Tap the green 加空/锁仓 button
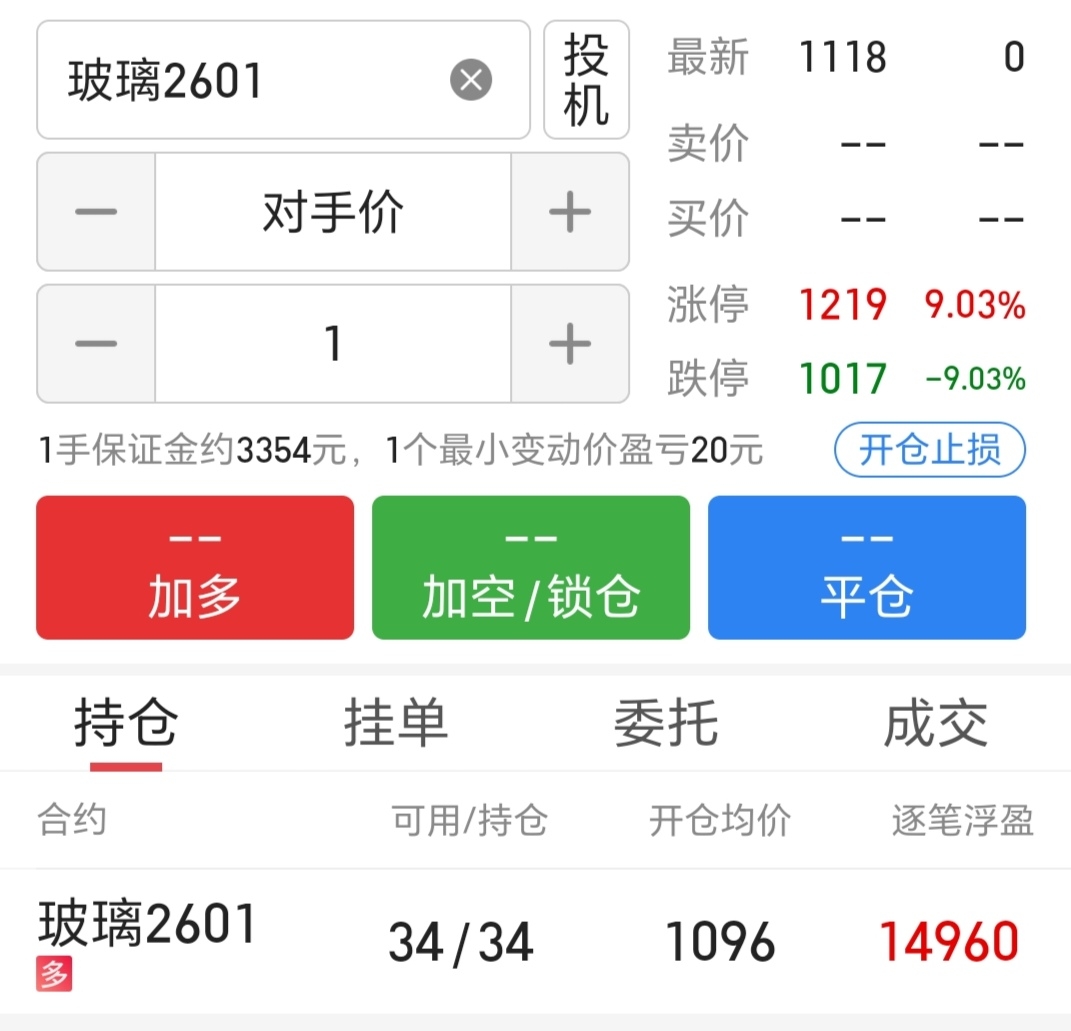 click(531, 568)
